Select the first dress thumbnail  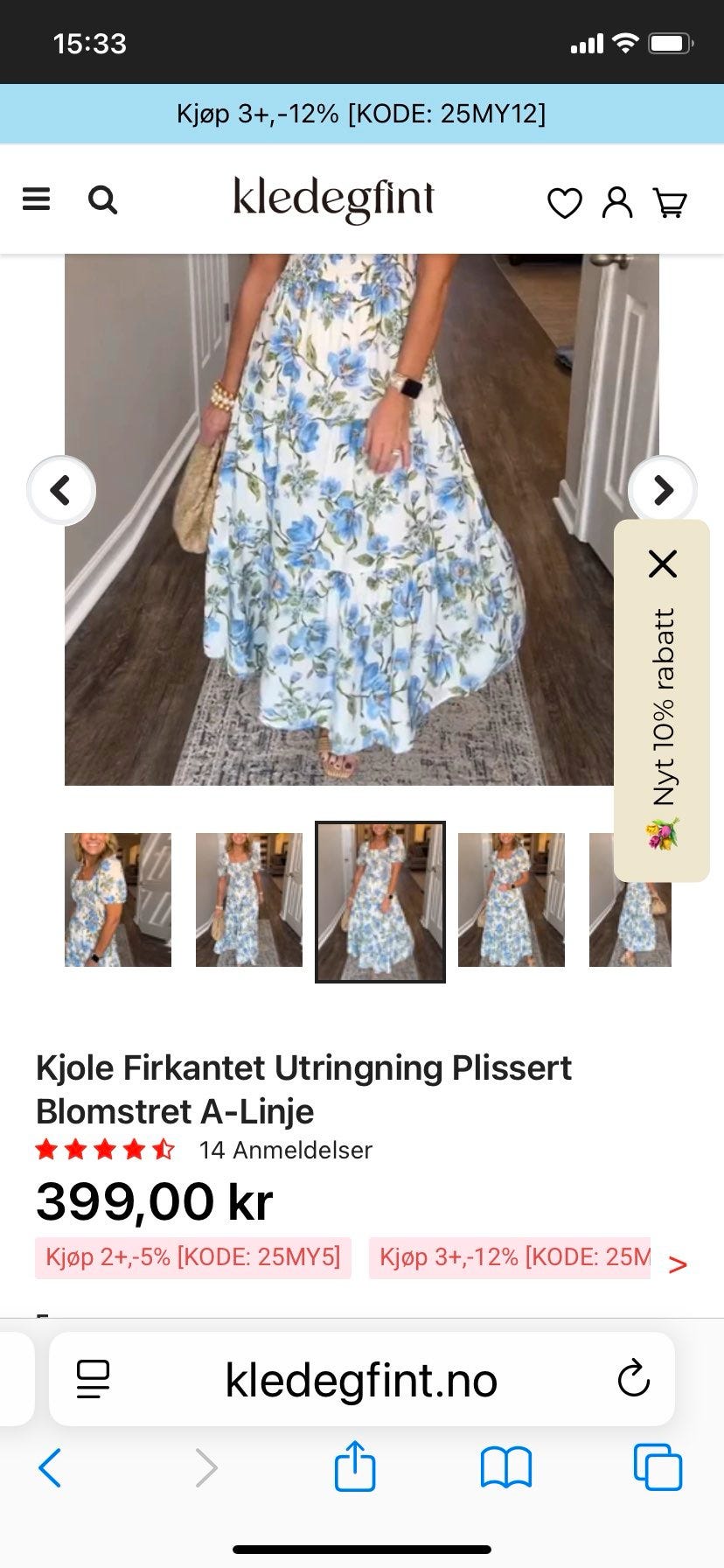tap(117, 900)
